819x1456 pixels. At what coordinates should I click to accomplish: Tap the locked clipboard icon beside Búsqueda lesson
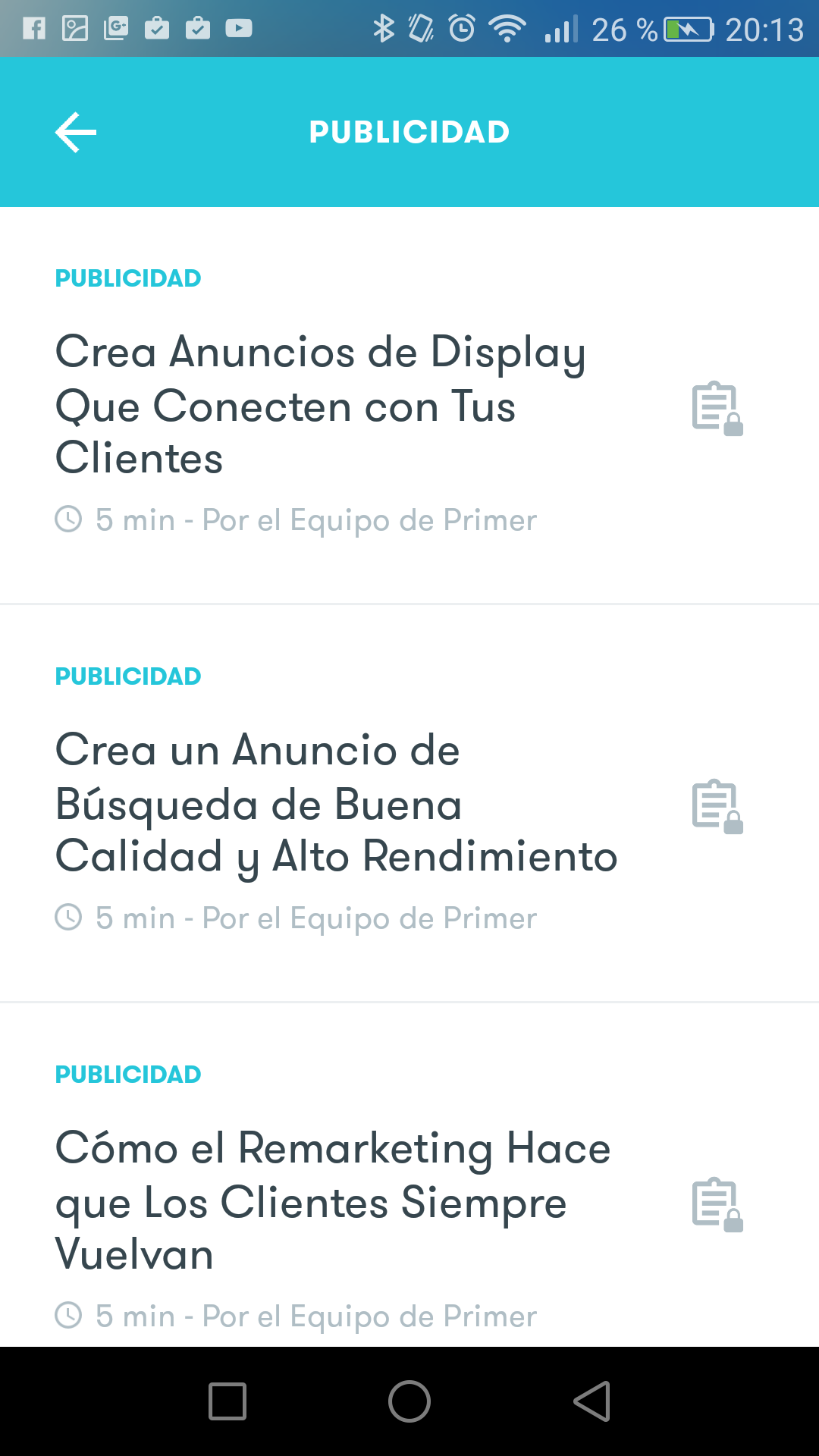(717, 807)
